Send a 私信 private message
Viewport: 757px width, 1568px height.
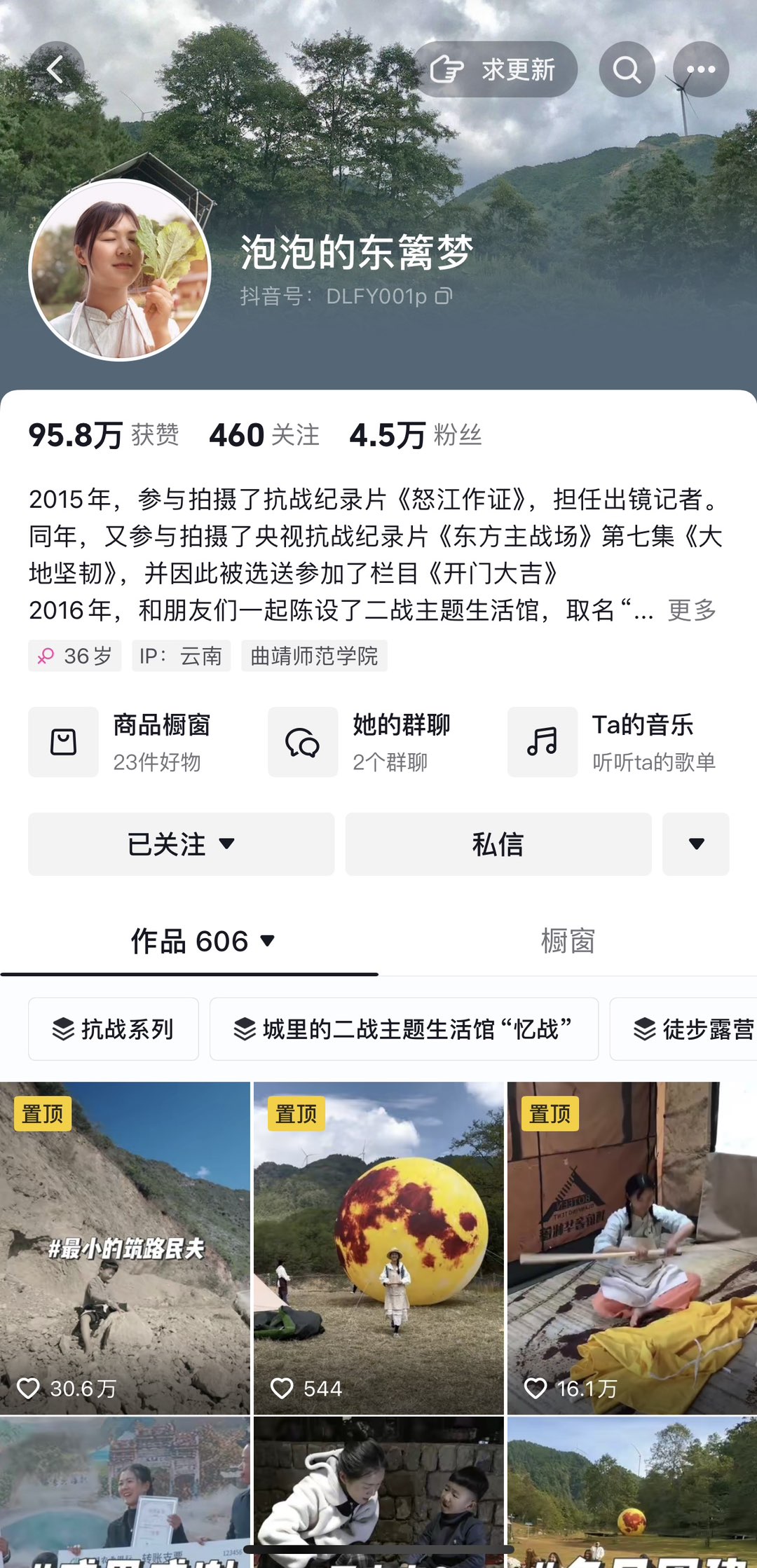coord(498,844)
